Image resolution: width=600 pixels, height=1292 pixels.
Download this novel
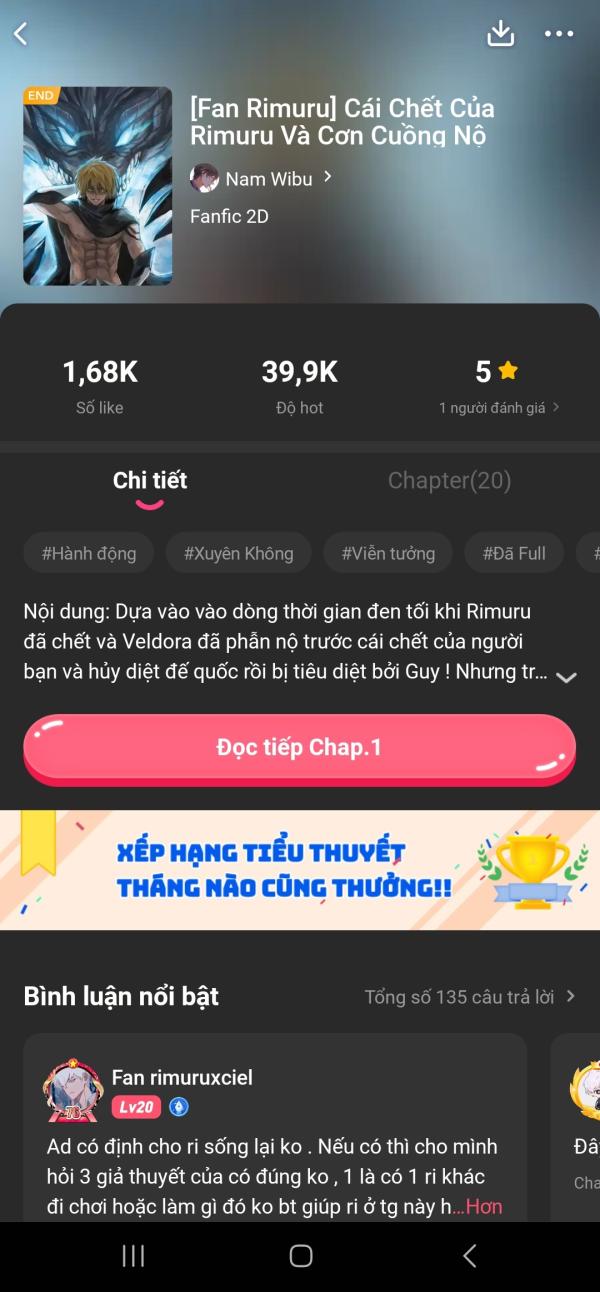[500, 34]
